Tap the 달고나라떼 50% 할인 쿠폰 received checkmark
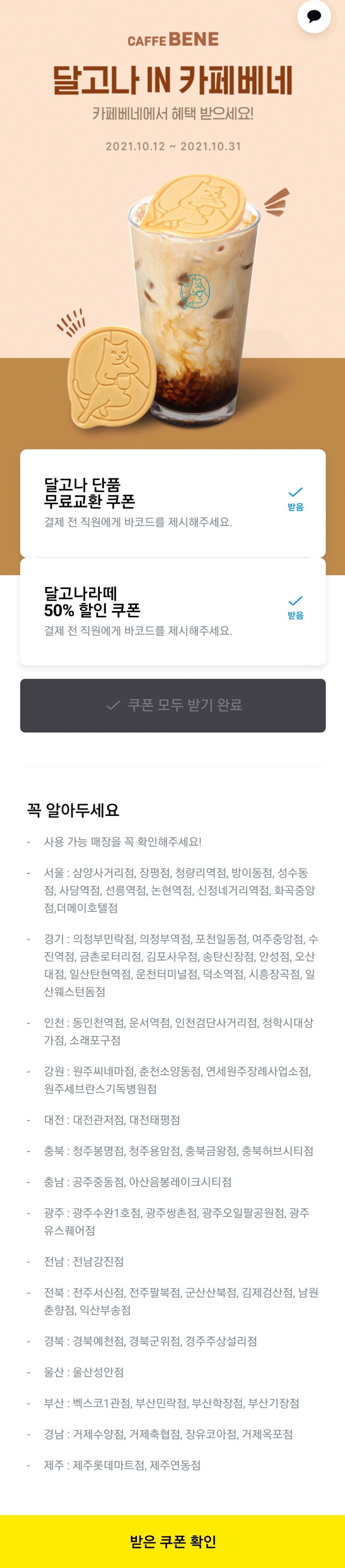Image resolution: width=345 pixels, height=1568 pixels. pyautogui.click(x=295, y=607)
